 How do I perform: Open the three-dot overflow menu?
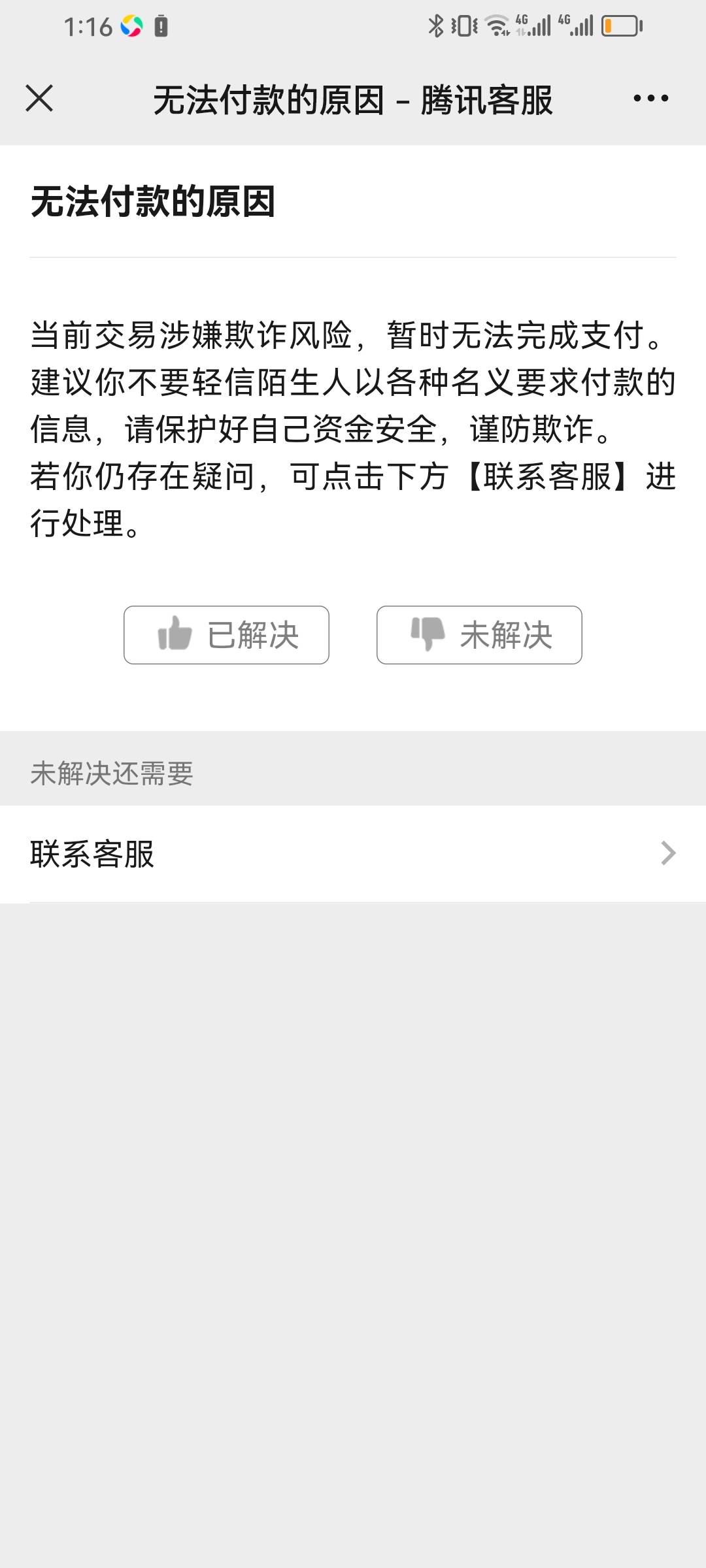[650, 99]
